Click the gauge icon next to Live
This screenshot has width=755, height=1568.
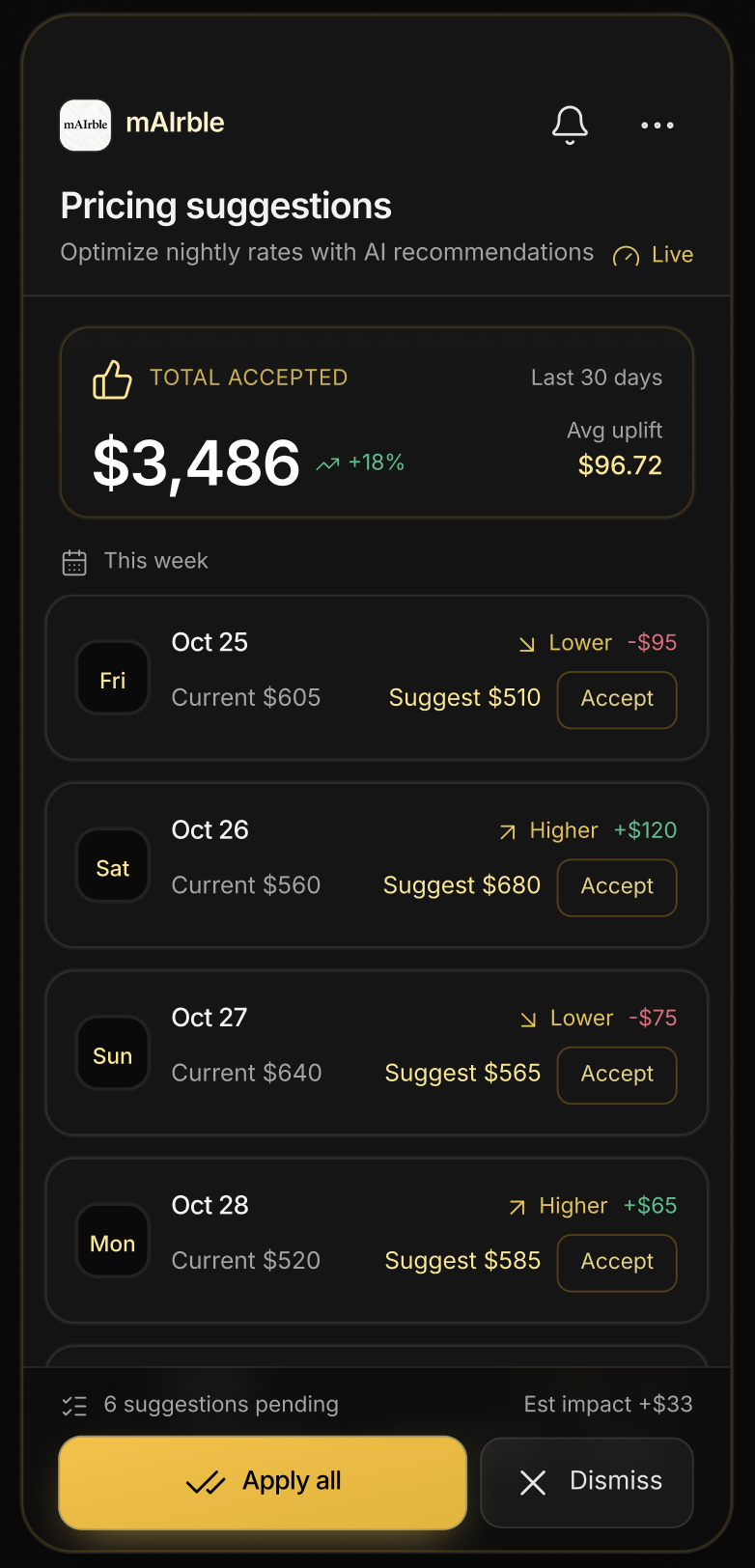coord(624,255)
